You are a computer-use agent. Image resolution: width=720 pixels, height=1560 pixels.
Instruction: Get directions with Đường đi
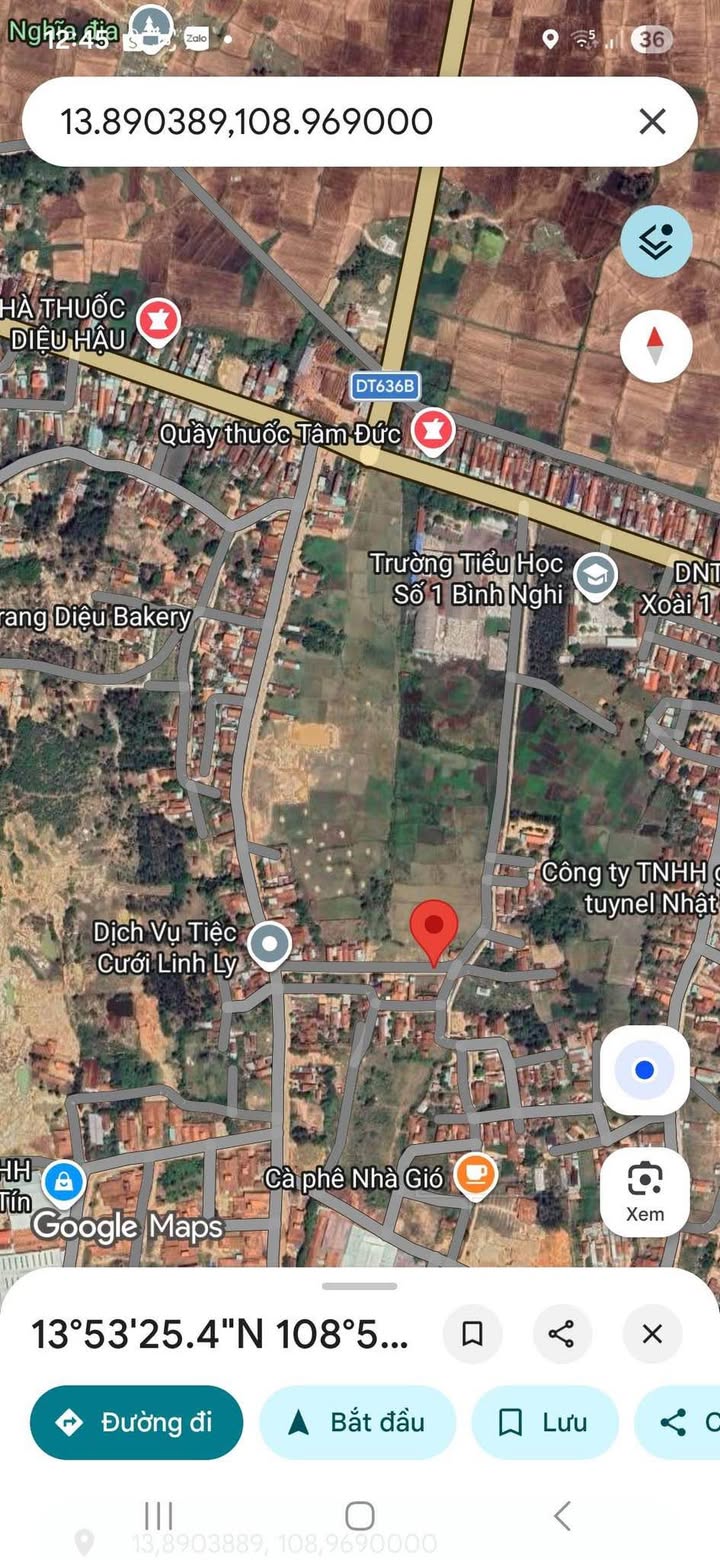pyautogui.click(x=137, y=1422)
